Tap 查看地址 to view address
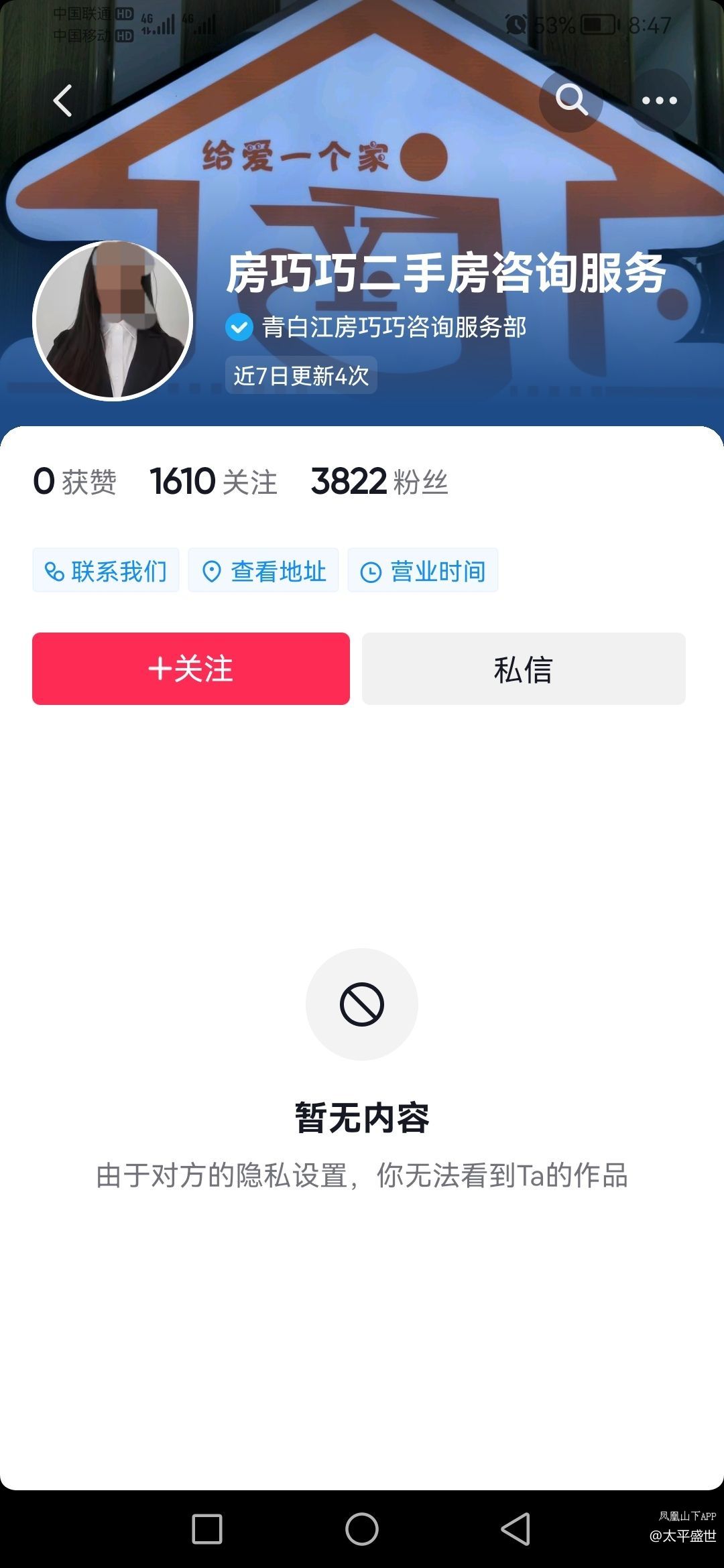The image size is (724, 1568). (x=263, y=571)
